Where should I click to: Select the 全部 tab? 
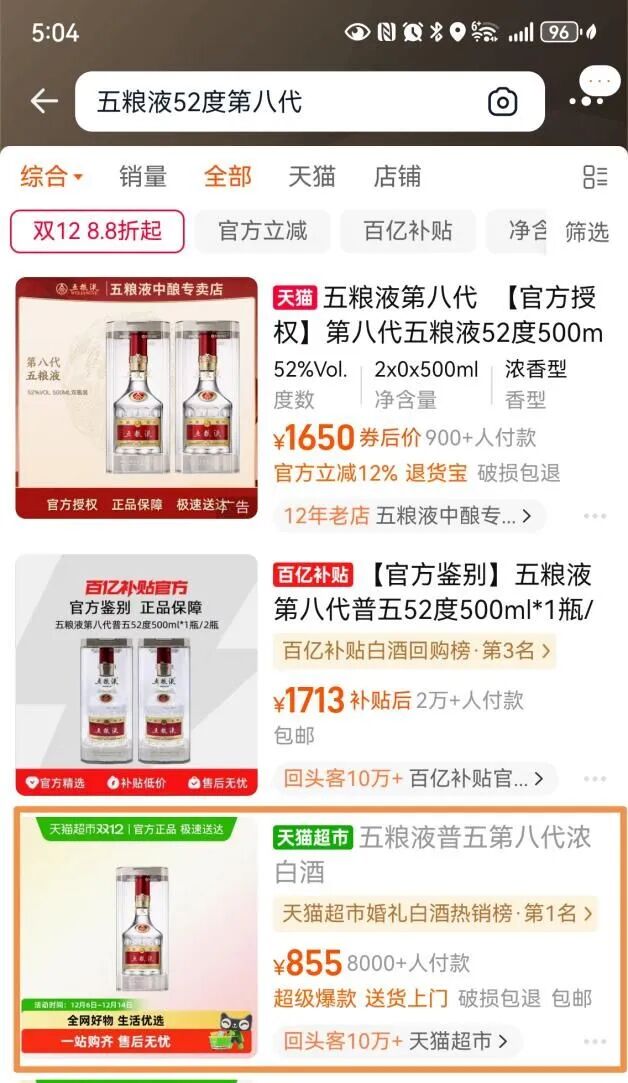(228, 177)
